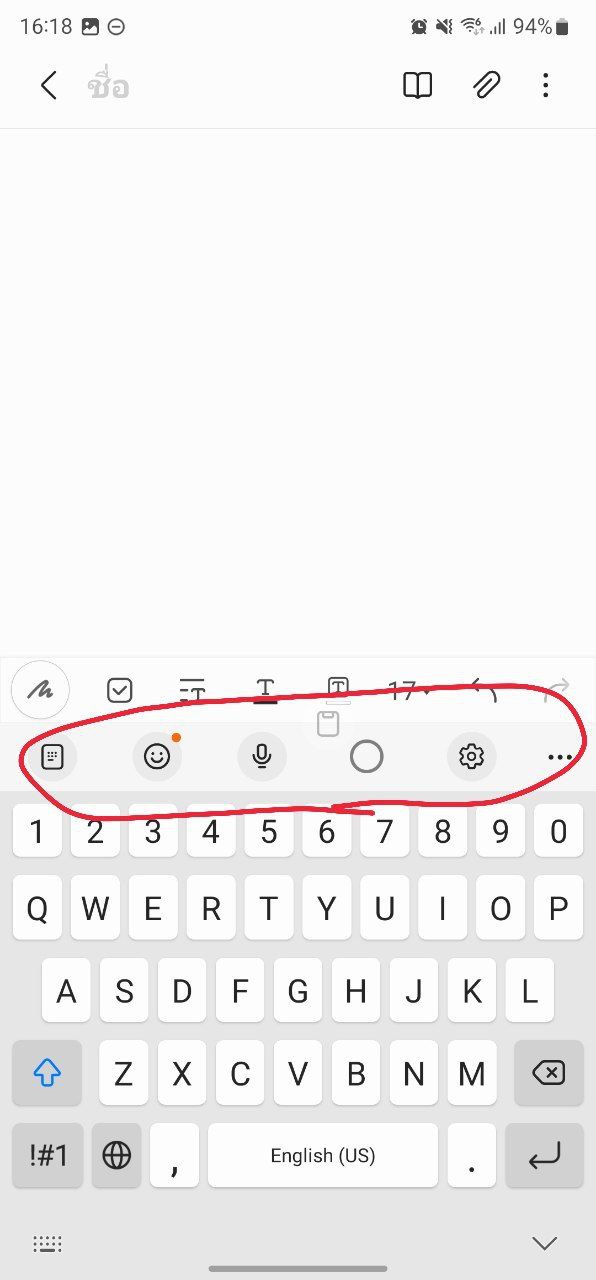The width and height of the screenshot is (596, 1280).
Task: Open the clipboard icon above the keyboard
Action: click(x=328, y=725)
